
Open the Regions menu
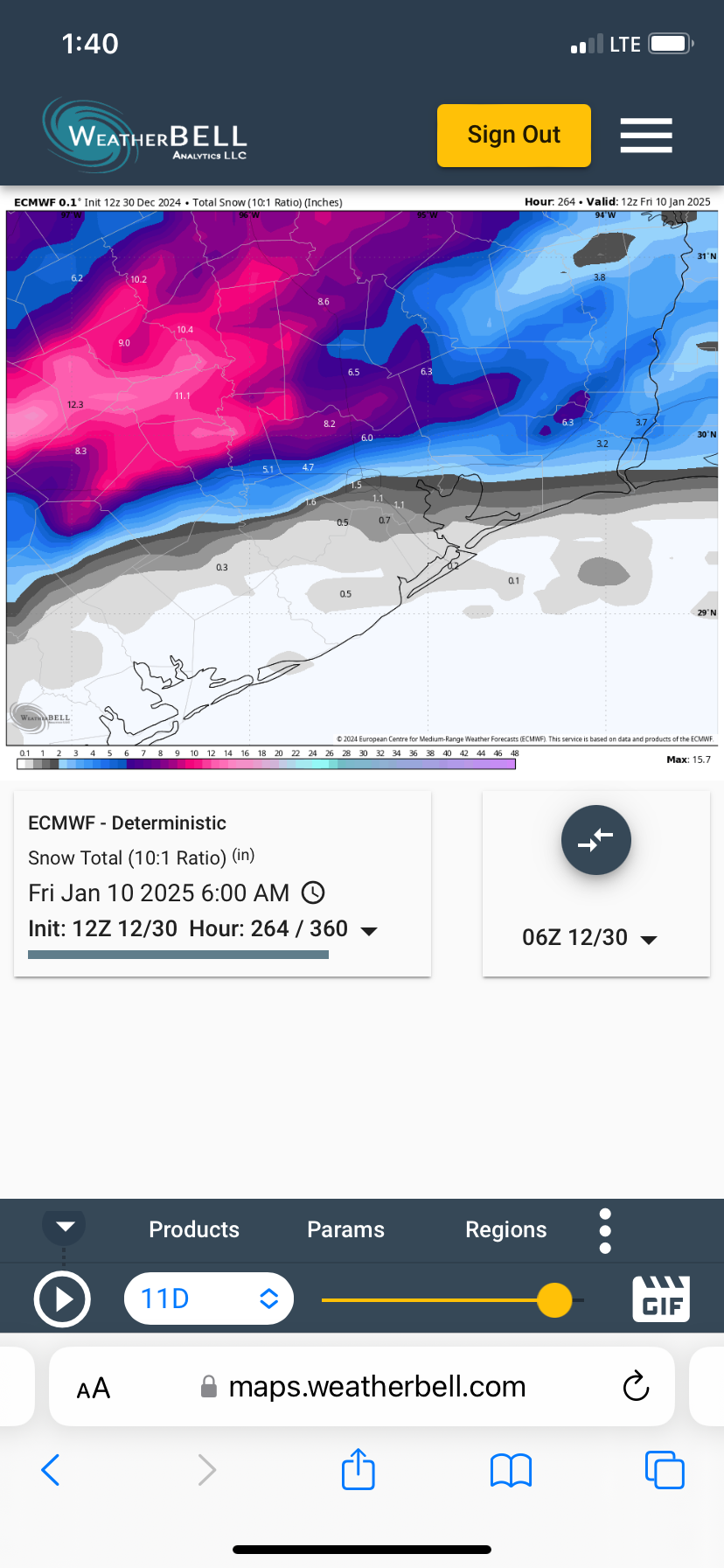coord(505,1229)
